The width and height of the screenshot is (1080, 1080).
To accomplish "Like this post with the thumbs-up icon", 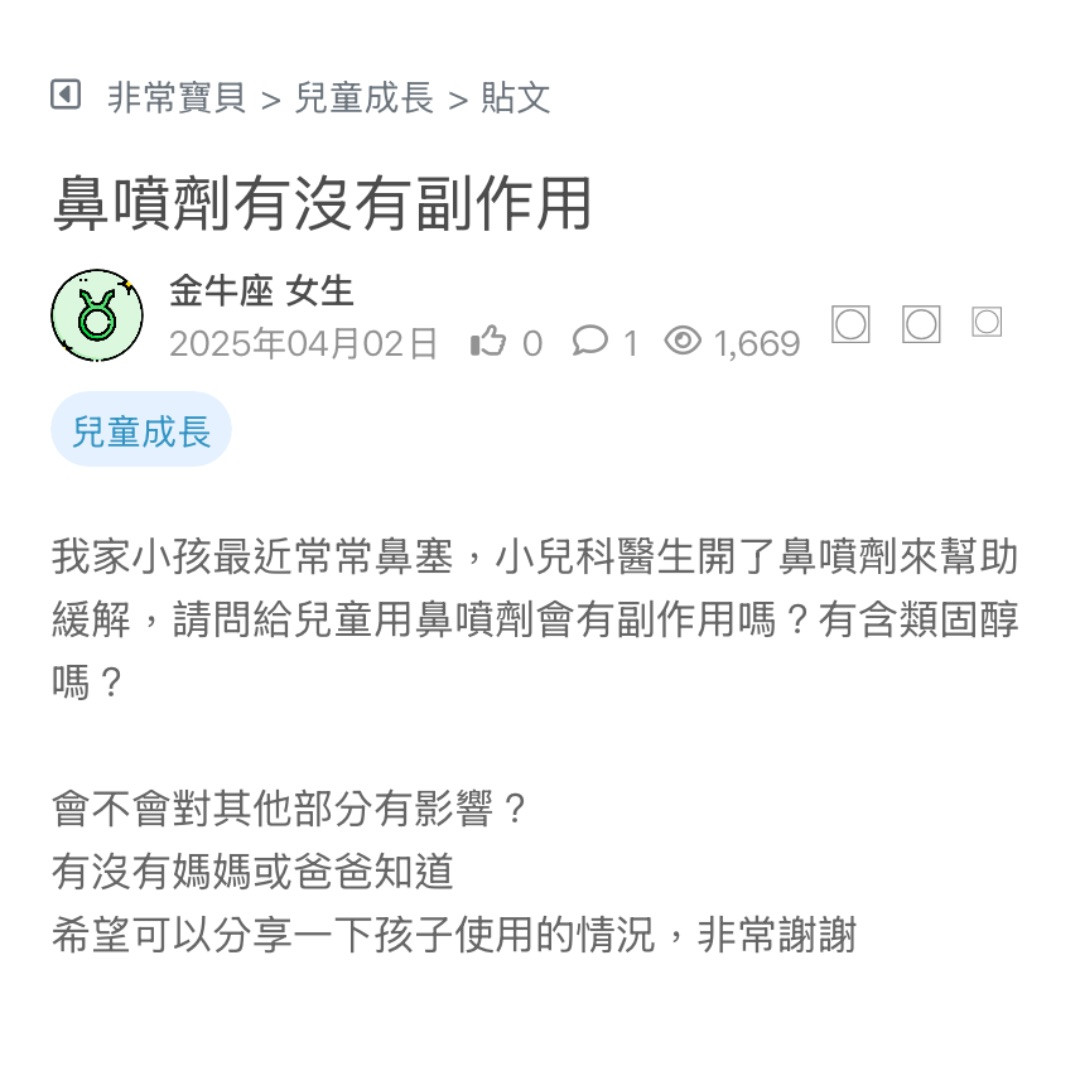I will tap(488, 342).
